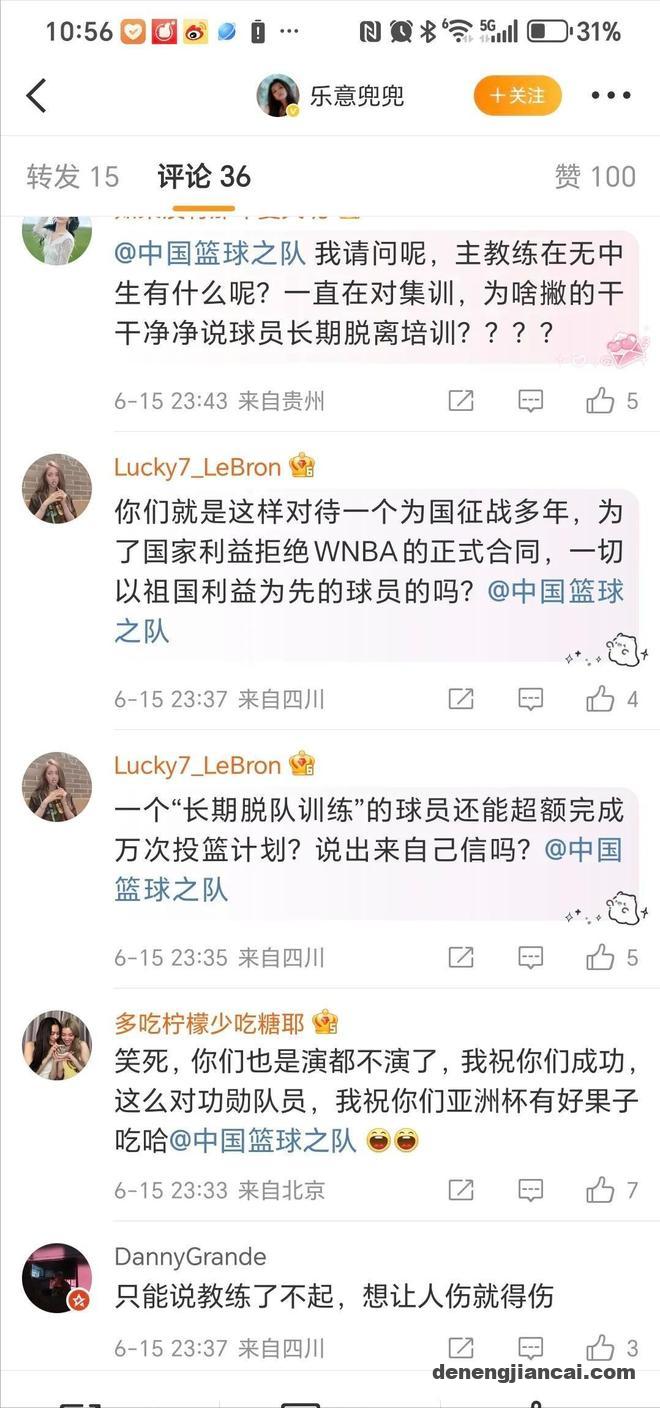
Task: Open DannyGrande's profile via the username
Action: click(x=190, y=1256)
